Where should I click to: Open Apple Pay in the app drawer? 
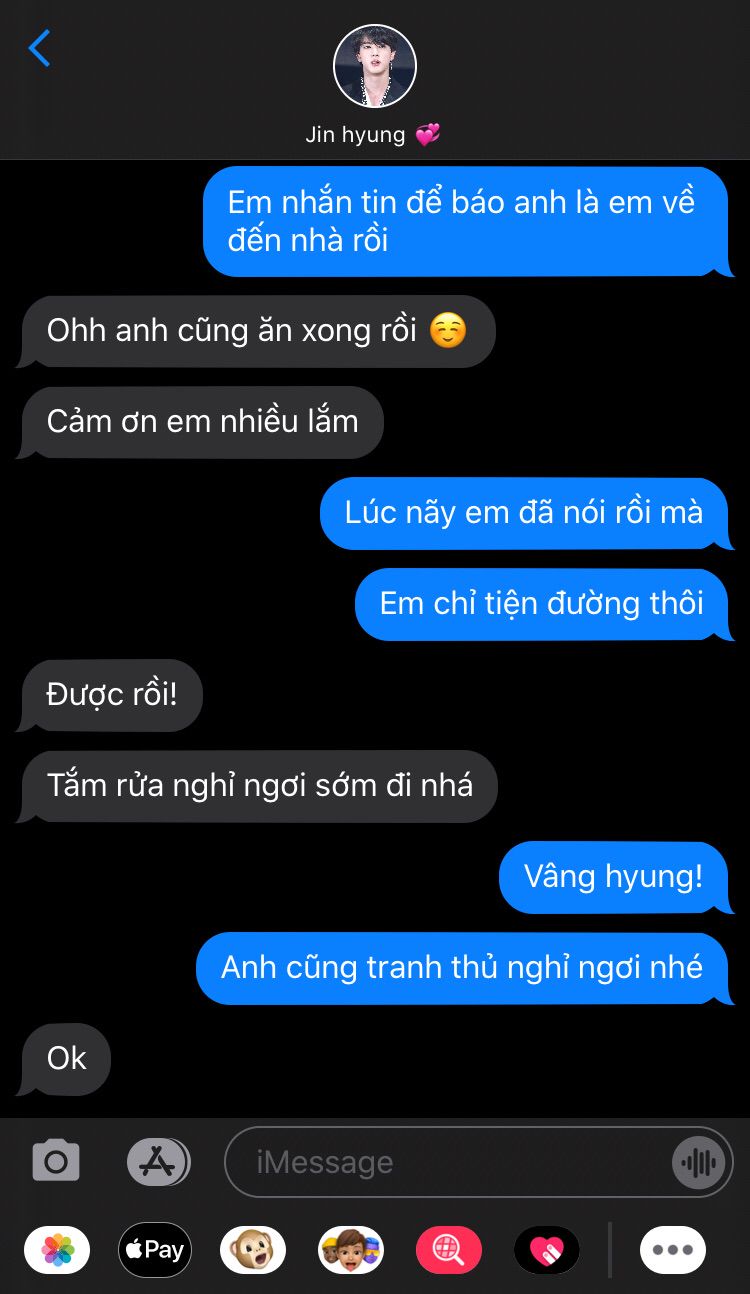155,1250
